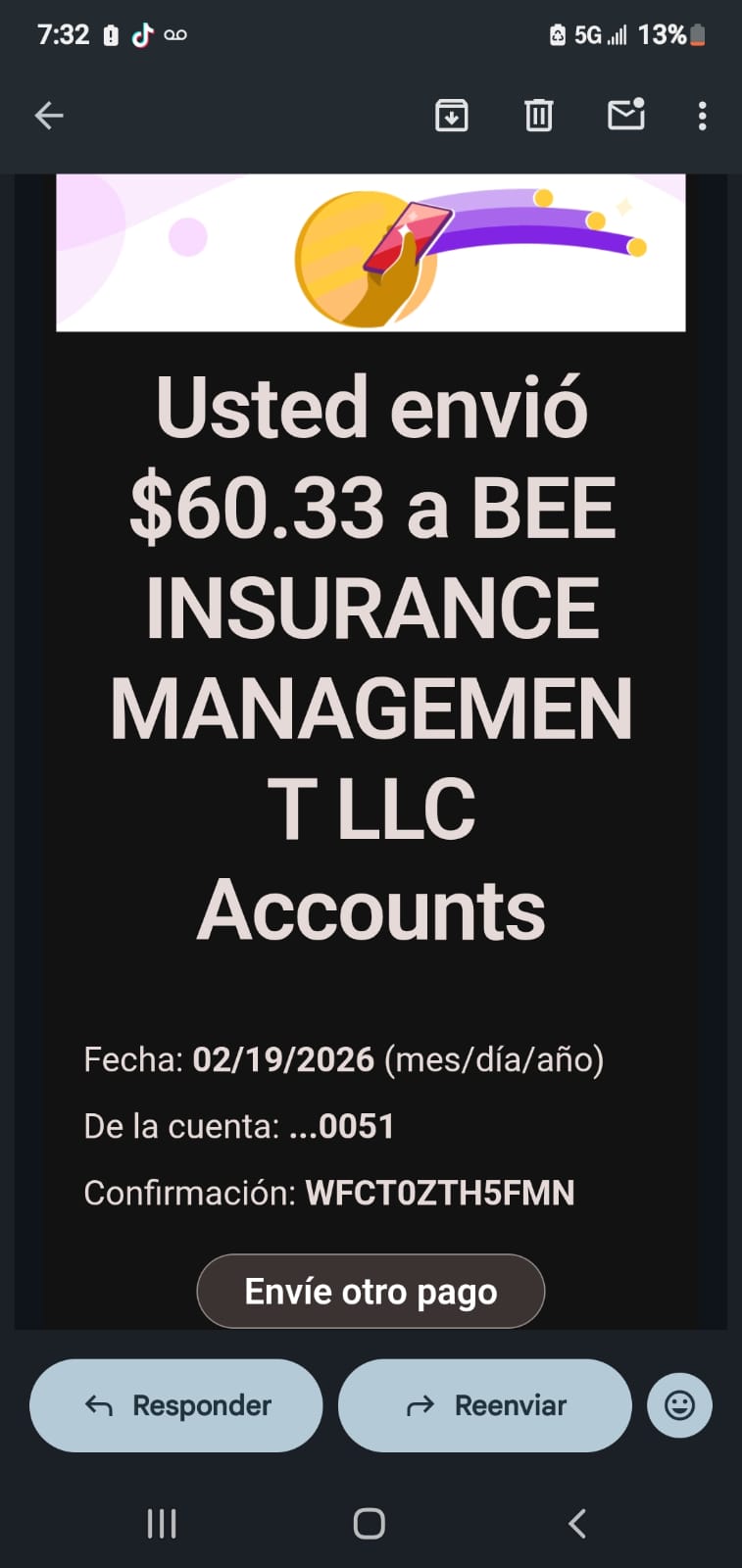Viewport: 742px width, 1568px height.
Task: Mark the email as unread
Action: coord(625,116)
